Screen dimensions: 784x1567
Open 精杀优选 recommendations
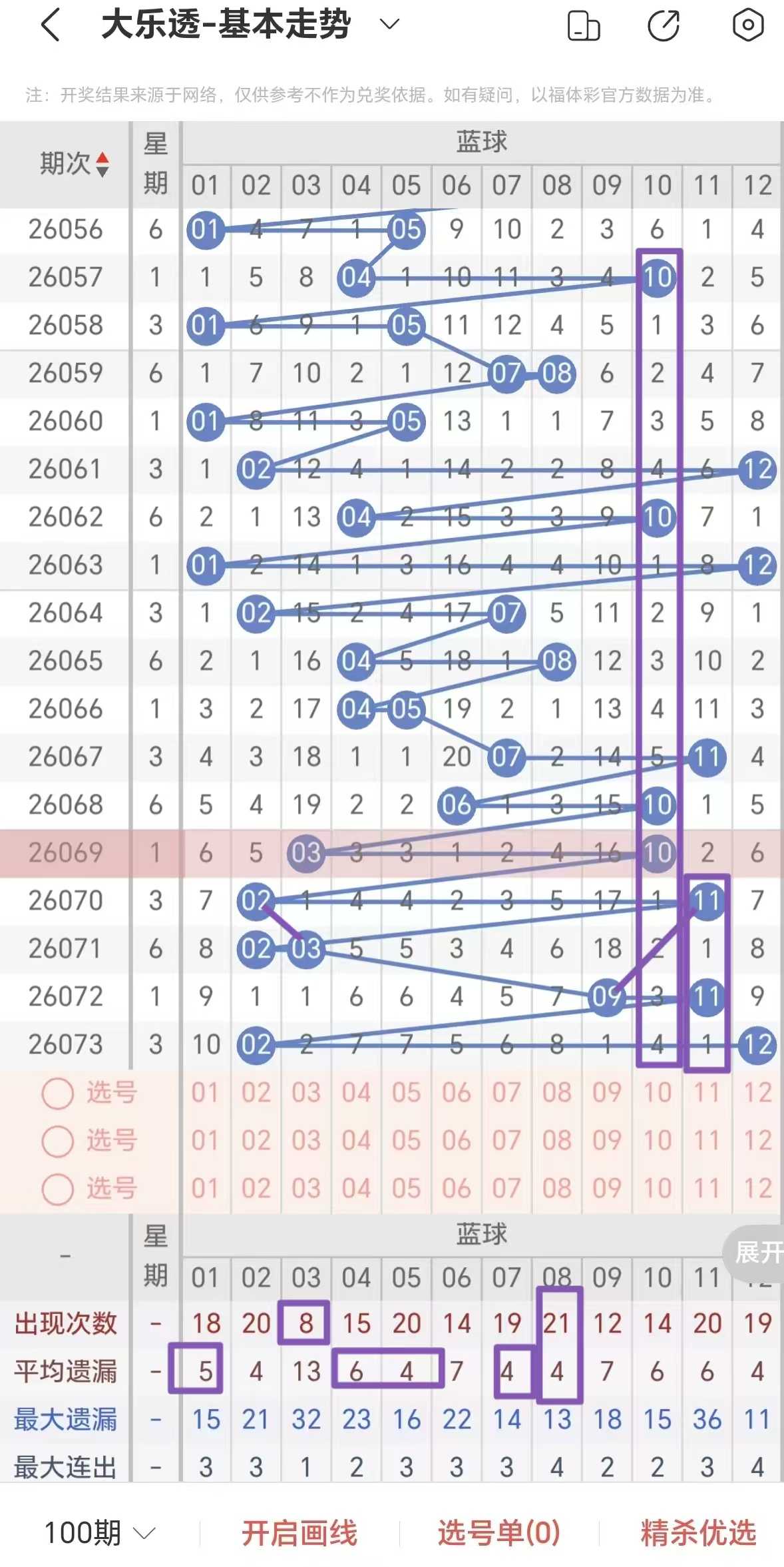tap(698, 1533)
